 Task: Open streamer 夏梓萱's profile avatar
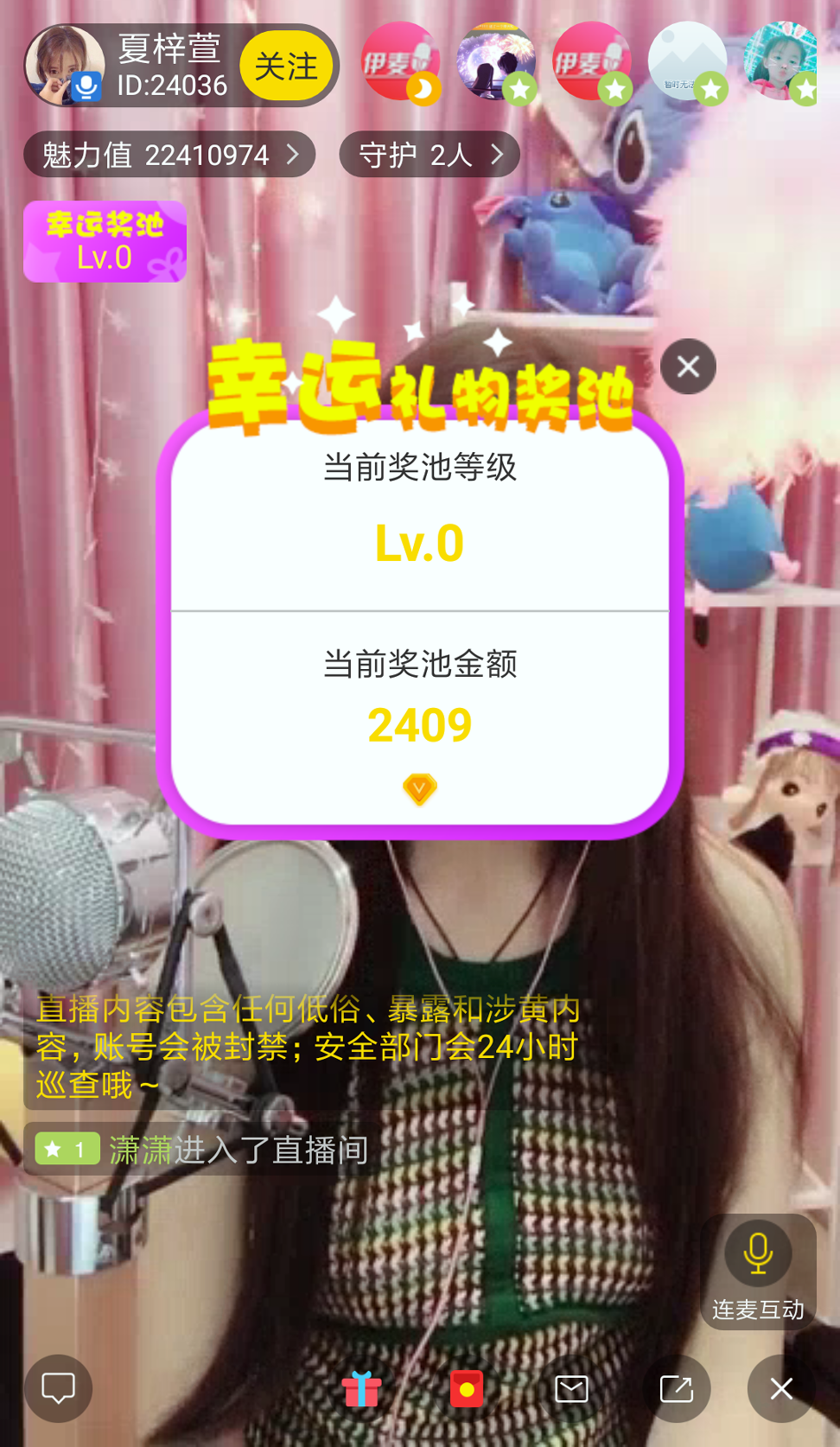(x=65, y=66)
